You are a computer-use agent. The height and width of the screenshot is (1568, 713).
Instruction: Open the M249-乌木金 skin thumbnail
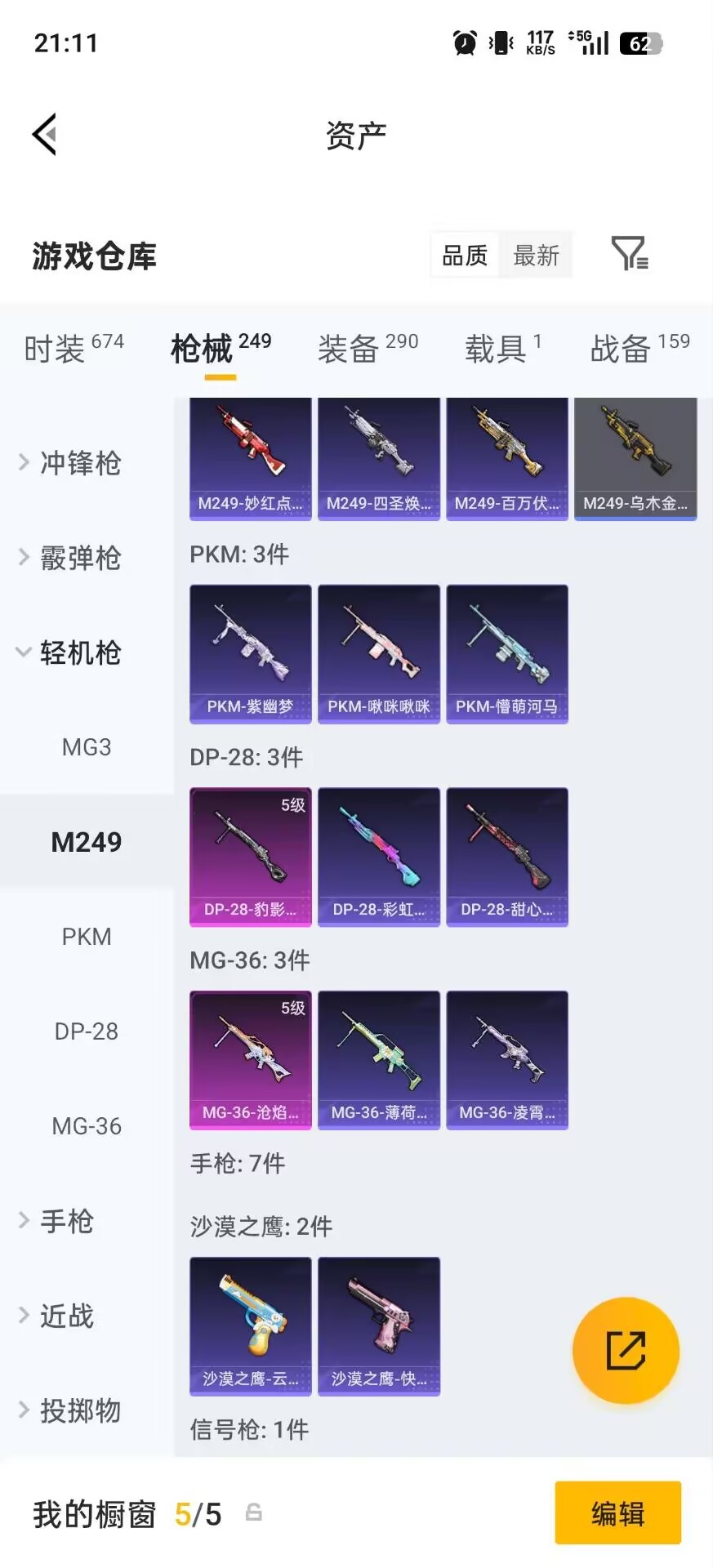click(636, 457)
